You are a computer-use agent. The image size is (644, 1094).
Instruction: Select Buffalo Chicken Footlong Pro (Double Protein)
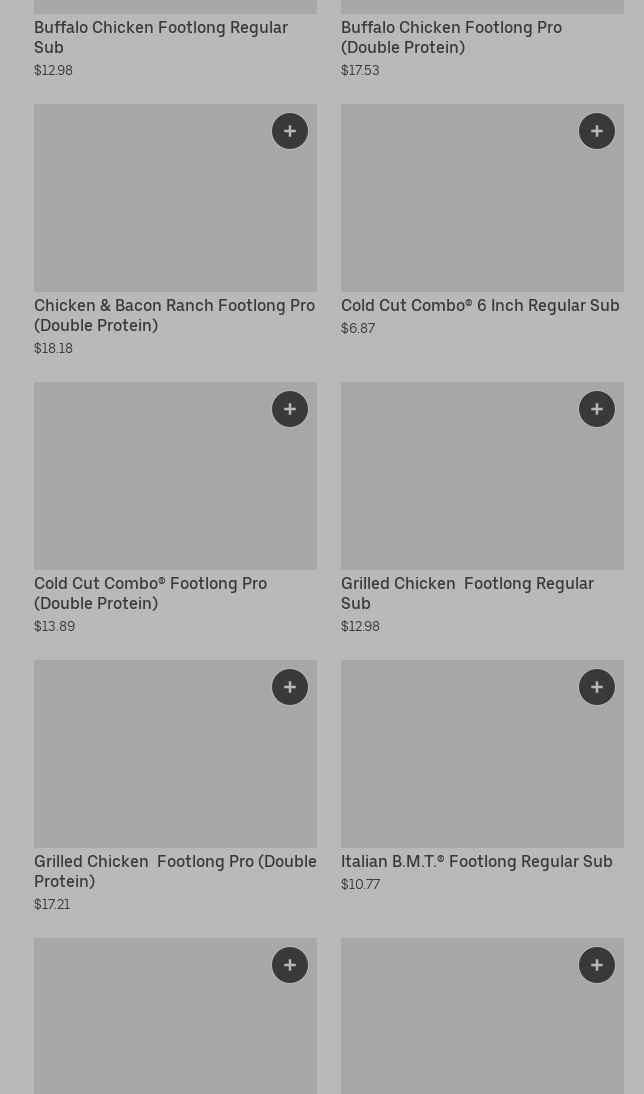click(451, 37)
